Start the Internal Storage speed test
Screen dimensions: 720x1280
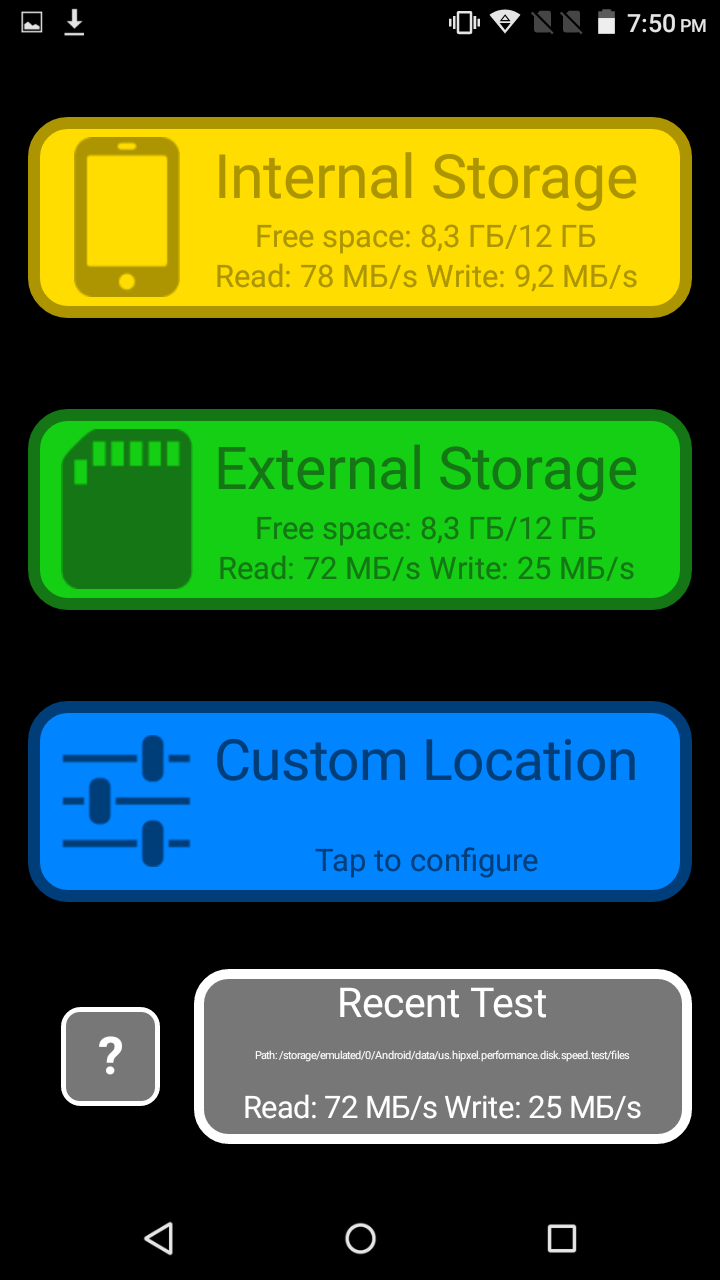coord(360,217)
